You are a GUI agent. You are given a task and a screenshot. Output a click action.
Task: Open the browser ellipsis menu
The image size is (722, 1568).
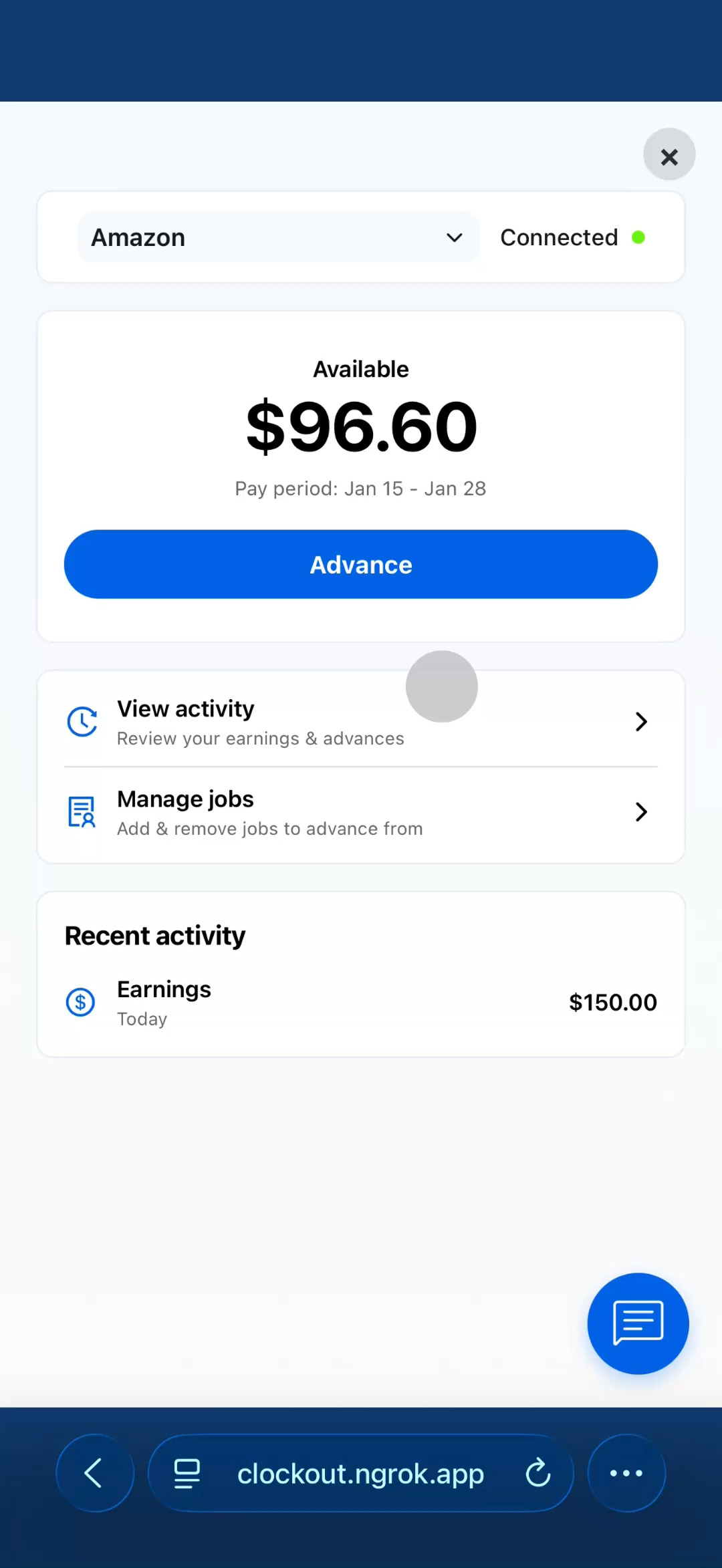click(626, 1473)
